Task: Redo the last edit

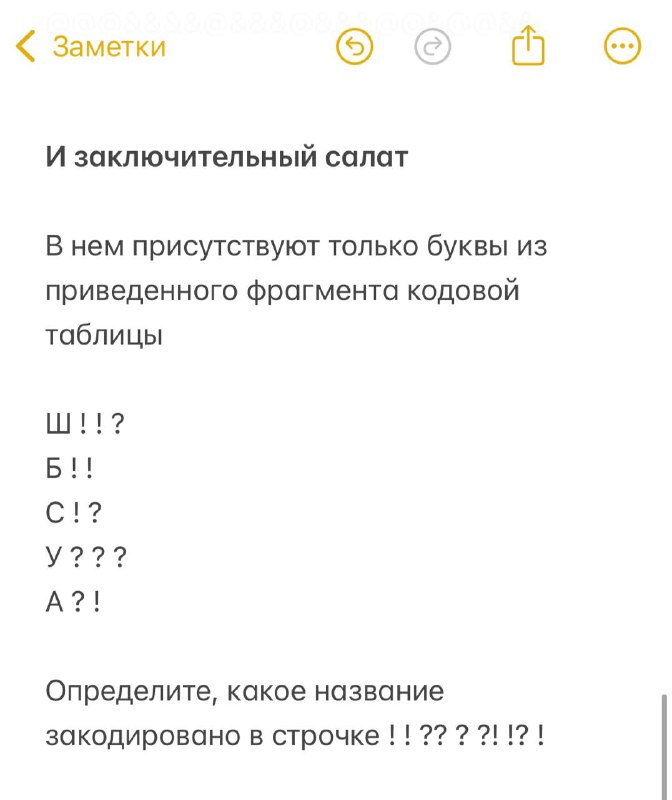Action: tap(433, 46)
